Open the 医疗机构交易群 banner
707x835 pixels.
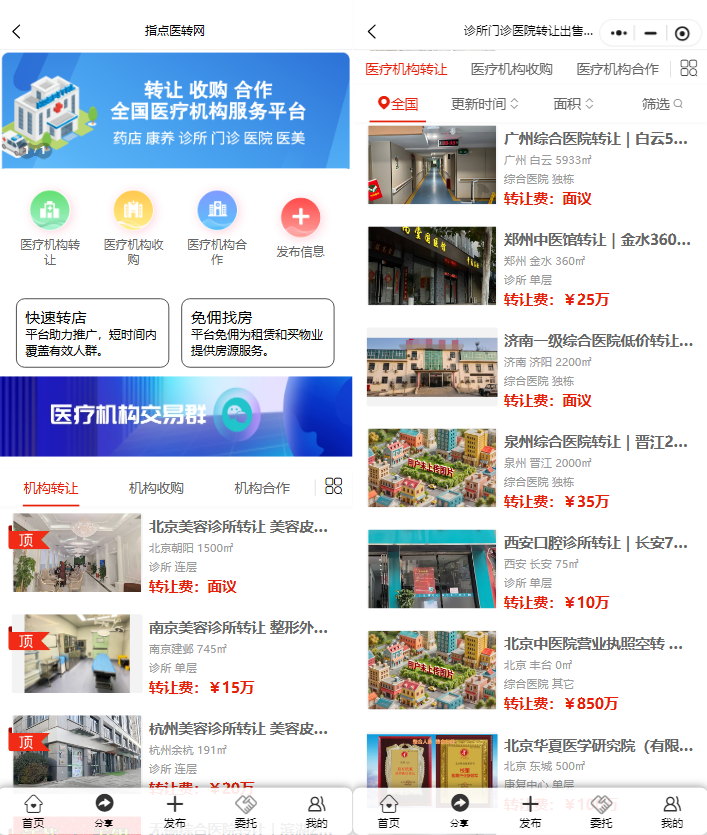(176, 415)
